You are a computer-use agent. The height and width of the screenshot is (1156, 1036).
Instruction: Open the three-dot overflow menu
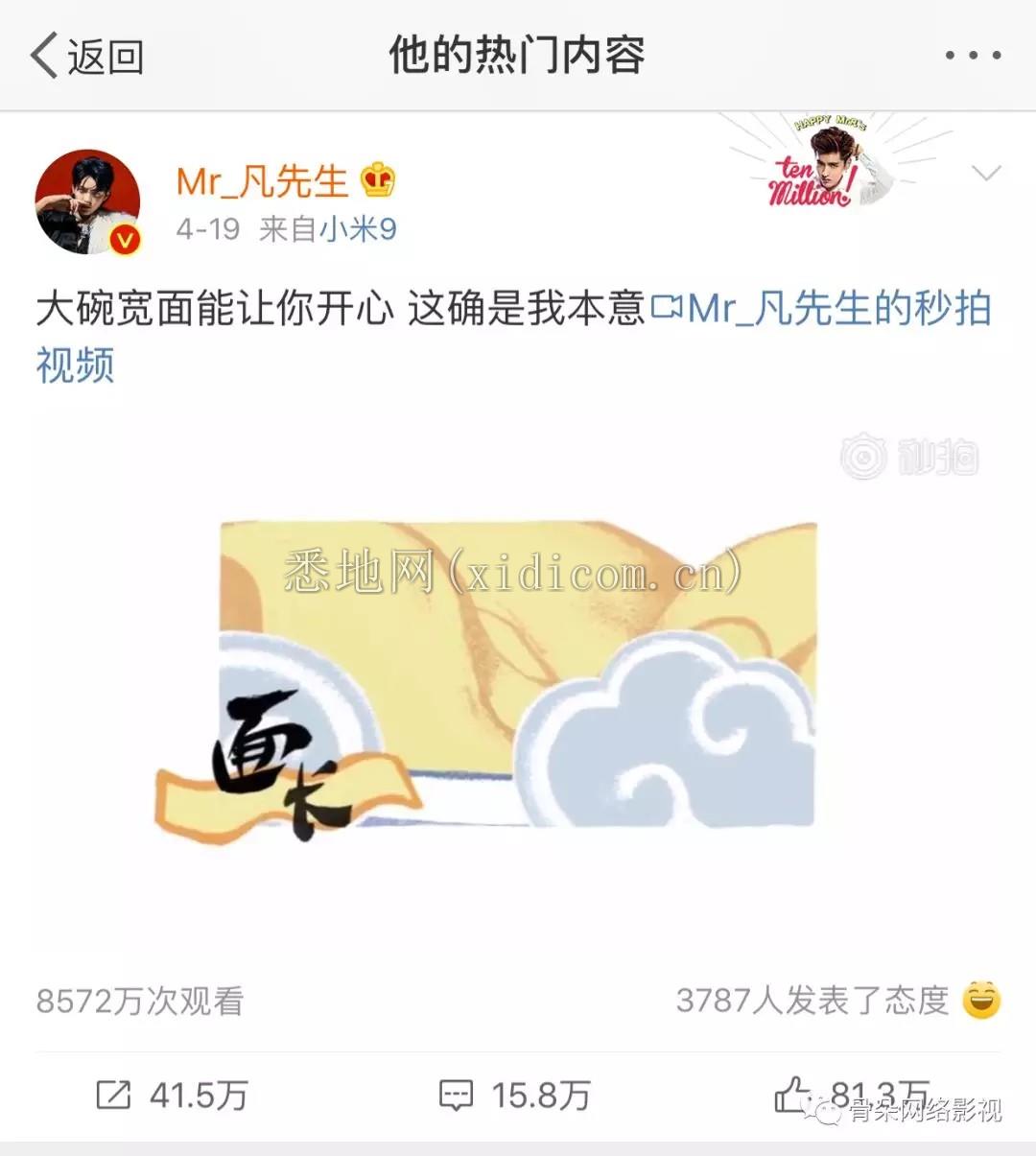(x=973, y=56)
